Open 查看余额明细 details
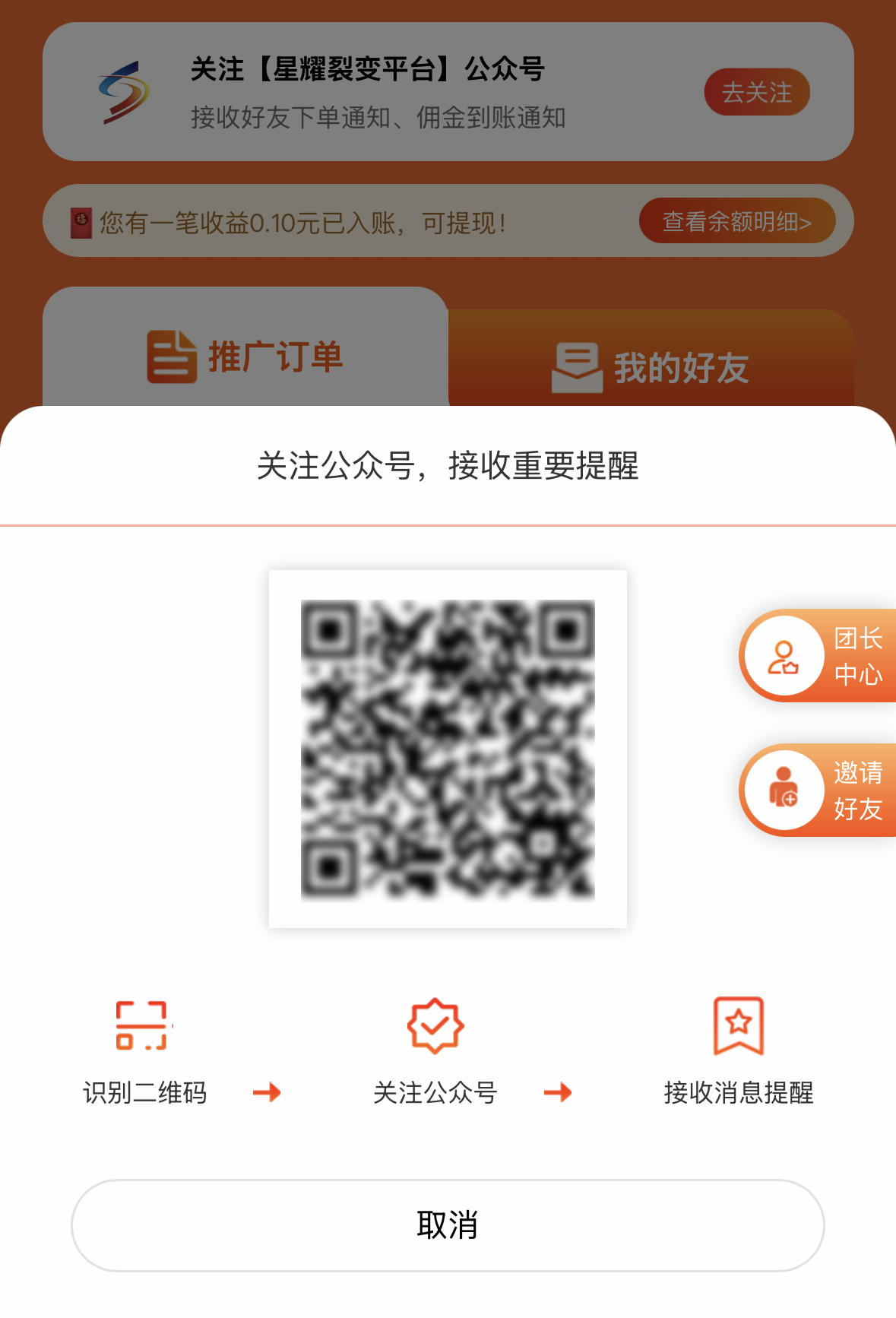The width and height of the screenshot is (896, 1318). coord(738,221)
